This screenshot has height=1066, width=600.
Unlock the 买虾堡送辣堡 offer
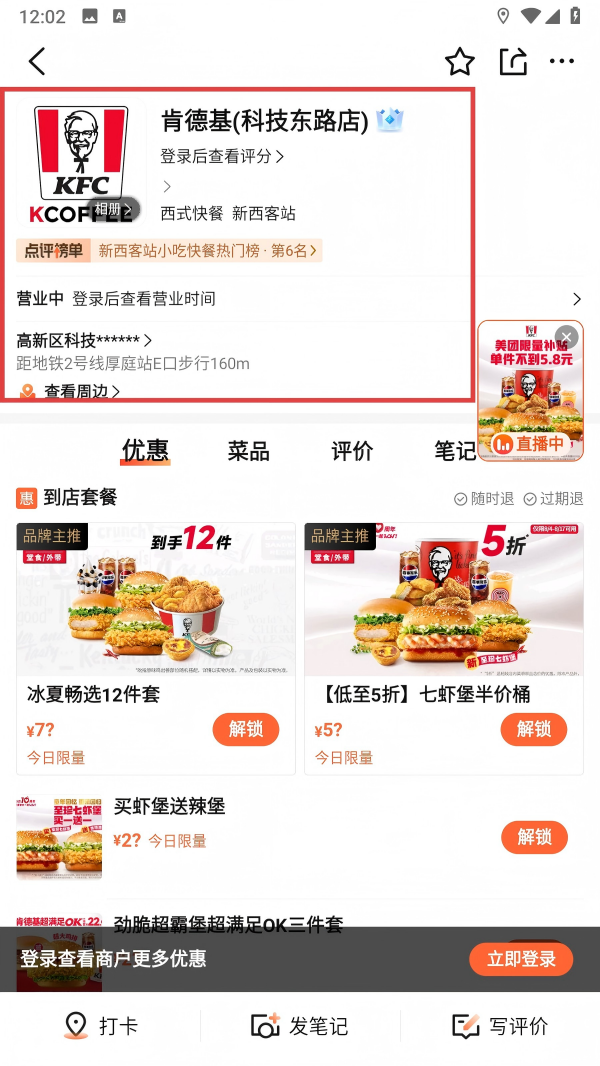533,837
